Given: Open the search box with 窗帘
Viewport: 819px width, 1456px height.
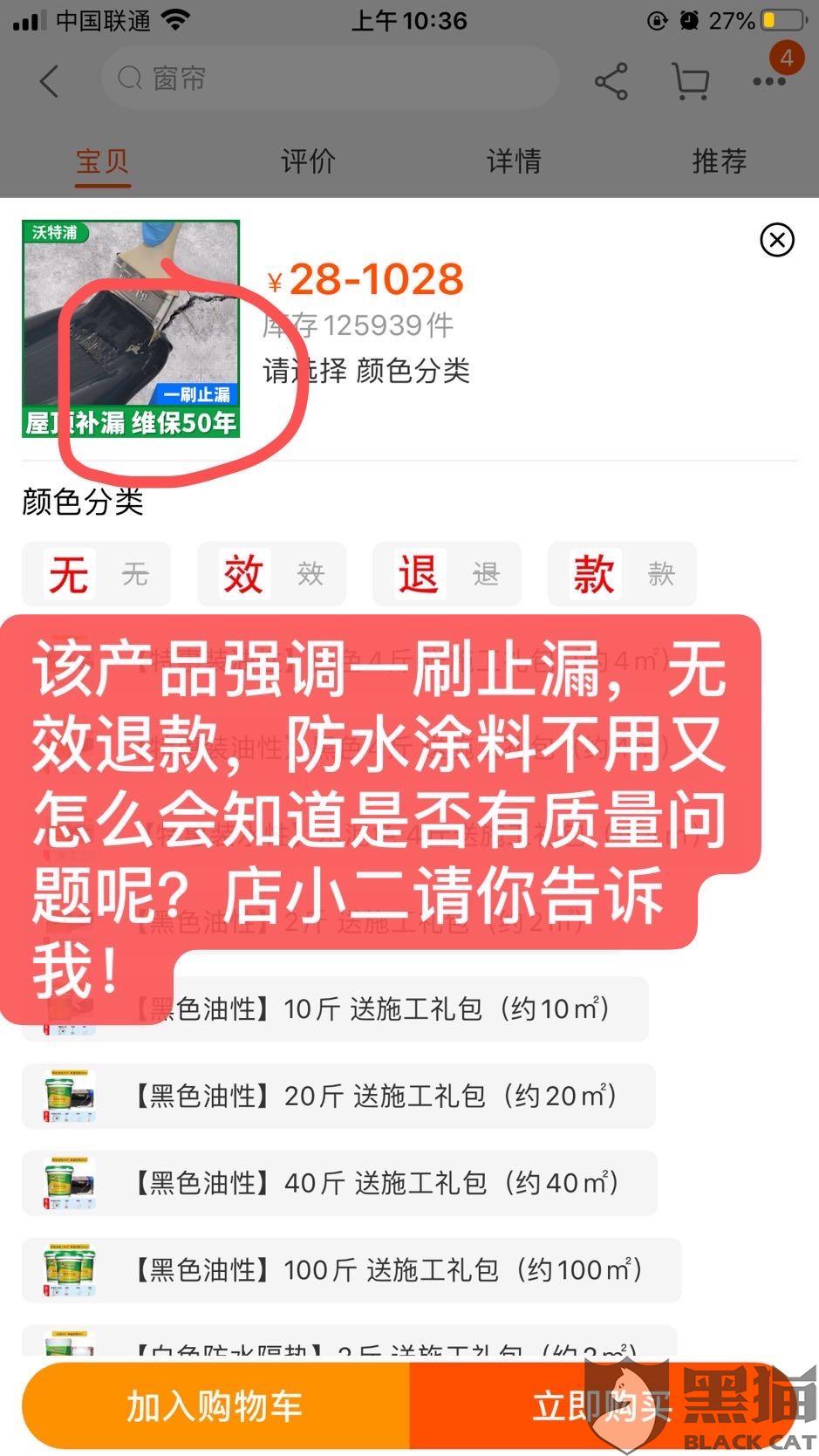Looking at the screenshot, I should 330,79.
